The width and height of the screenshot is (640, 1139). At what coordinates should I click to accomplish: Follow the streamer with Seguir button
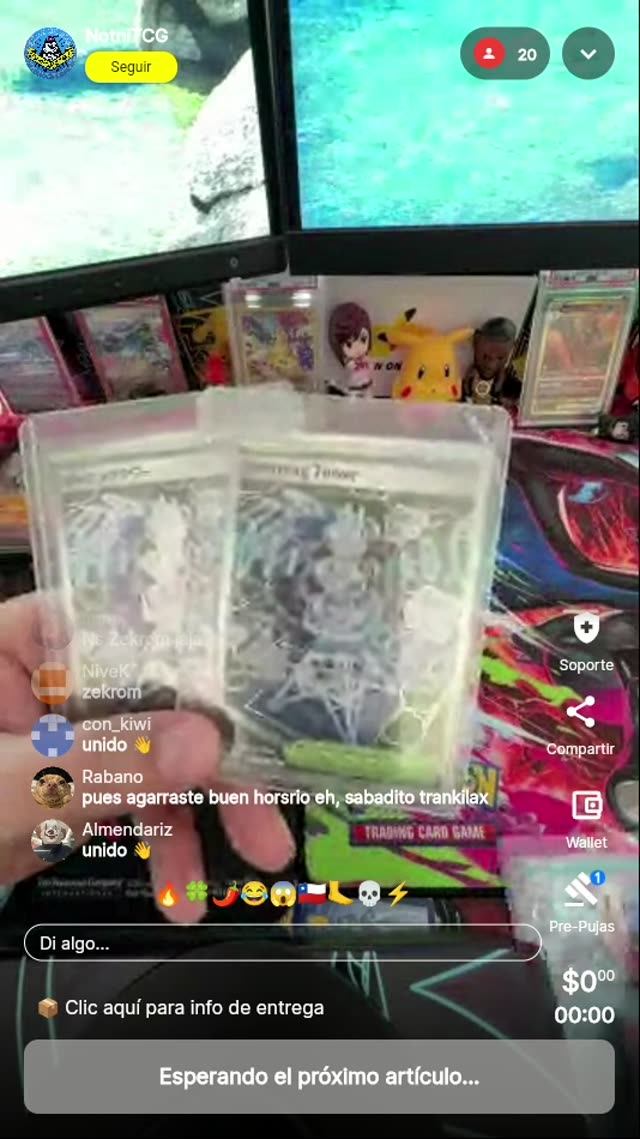pos(131,67)
